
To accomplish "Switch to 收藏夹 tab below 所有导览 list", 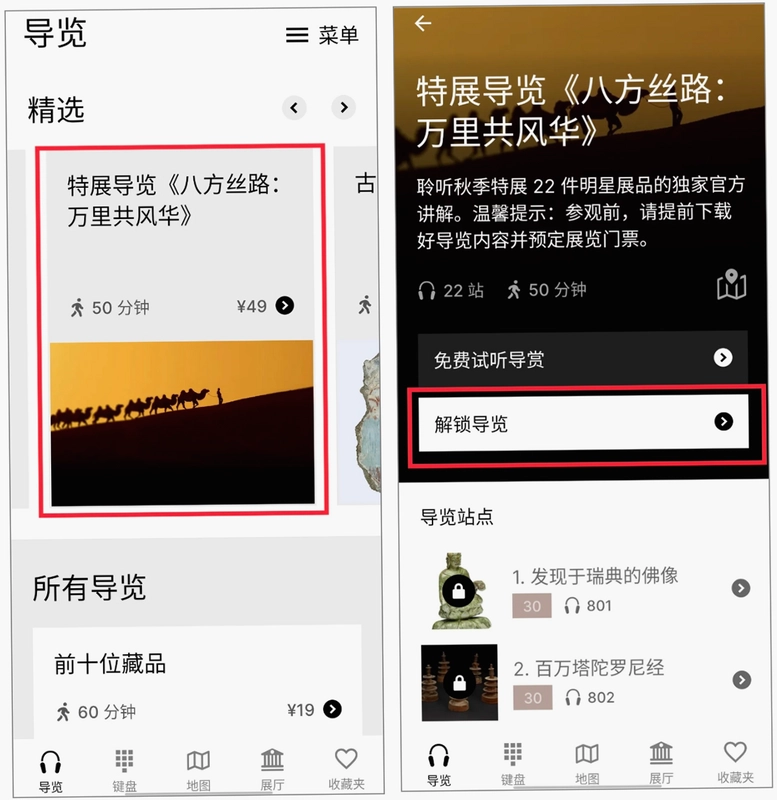I will 346,769.
